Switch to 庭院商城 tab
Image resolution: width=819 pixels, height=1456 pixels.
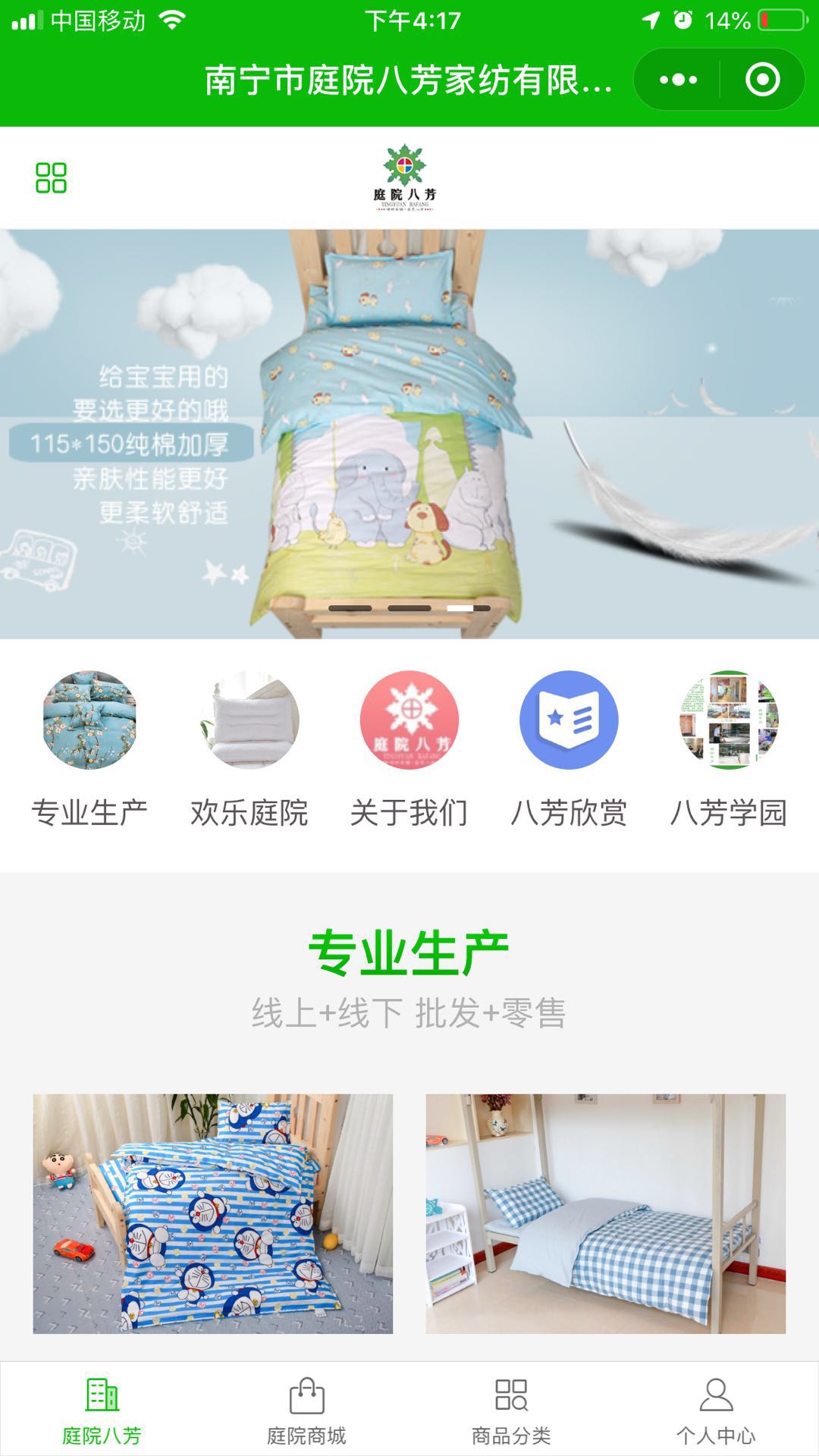point(306,1410)
